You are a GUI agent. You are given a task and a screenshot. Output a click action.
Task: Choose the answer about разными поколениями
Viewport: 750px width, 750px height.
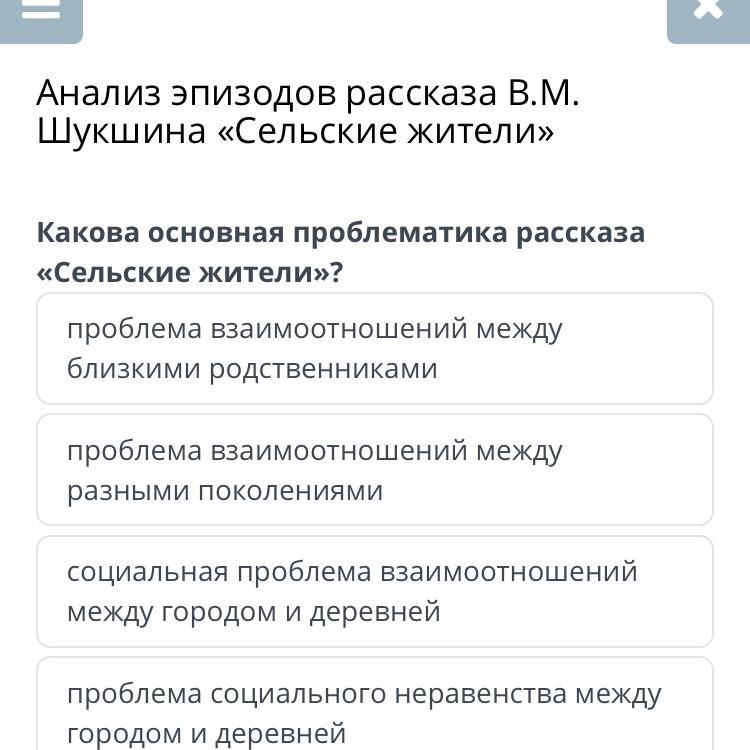point(375,470)
